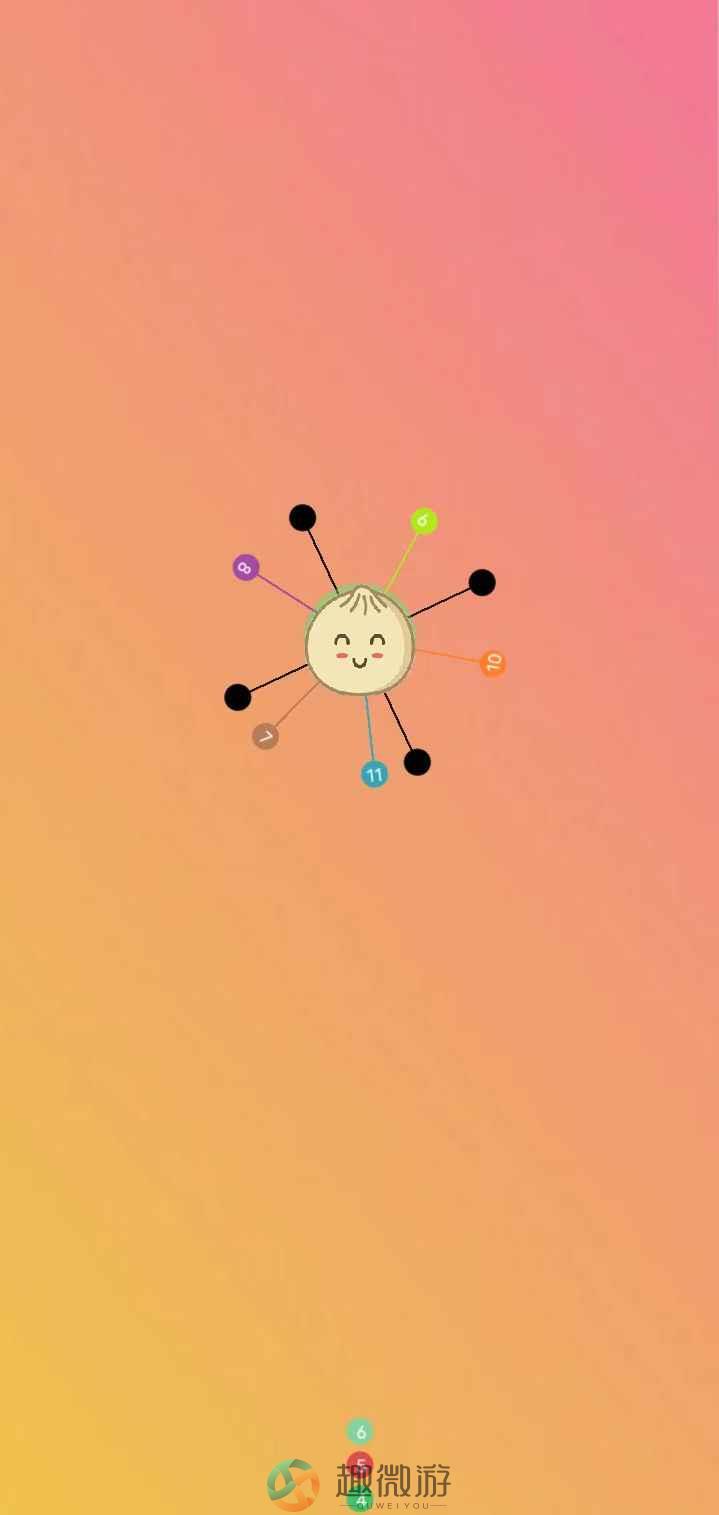Launch the queued number 6 pin ball
This screenshot has height=1515, width=719.
tap(360, 1431)
